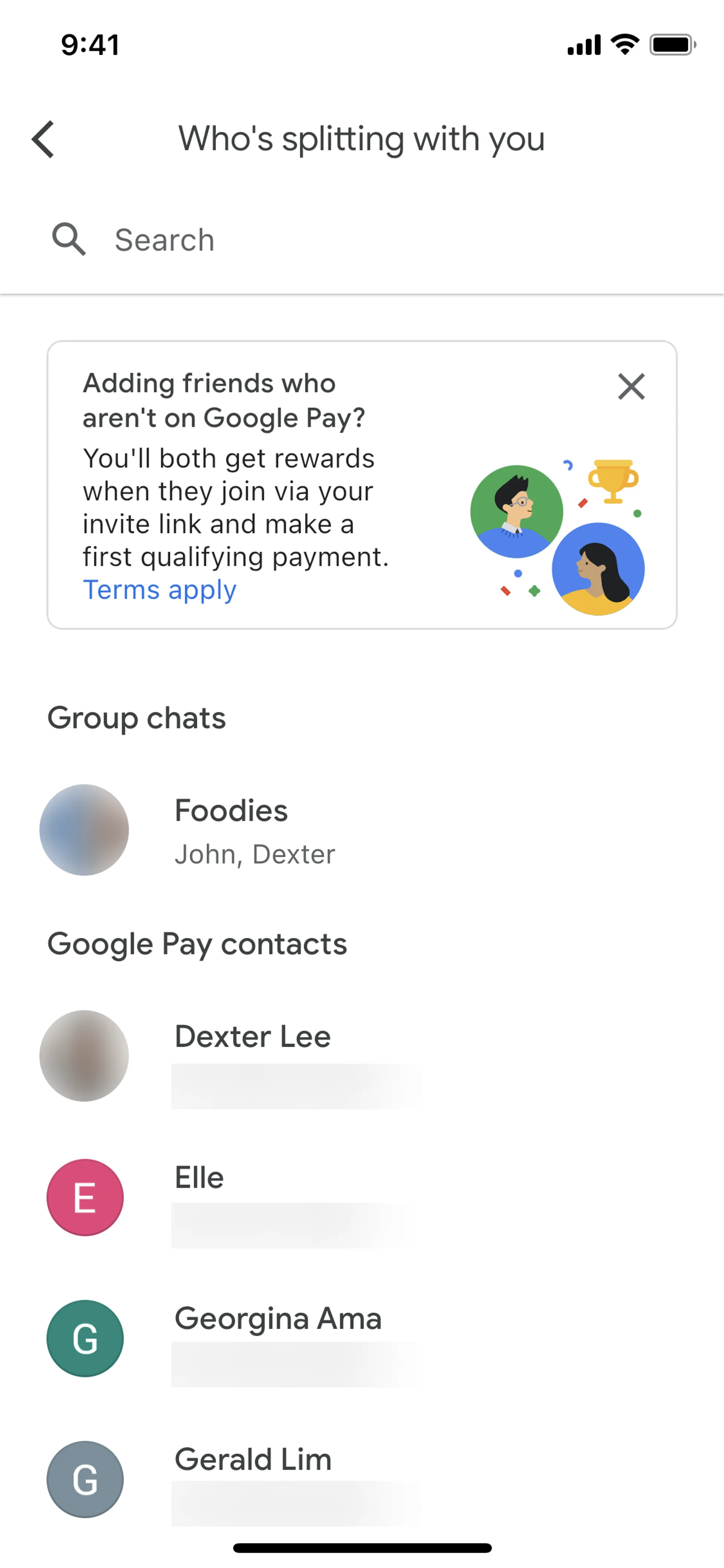Go back from the splitting screen
This screenshot has width=724, height=1568.
click(43, 140)
